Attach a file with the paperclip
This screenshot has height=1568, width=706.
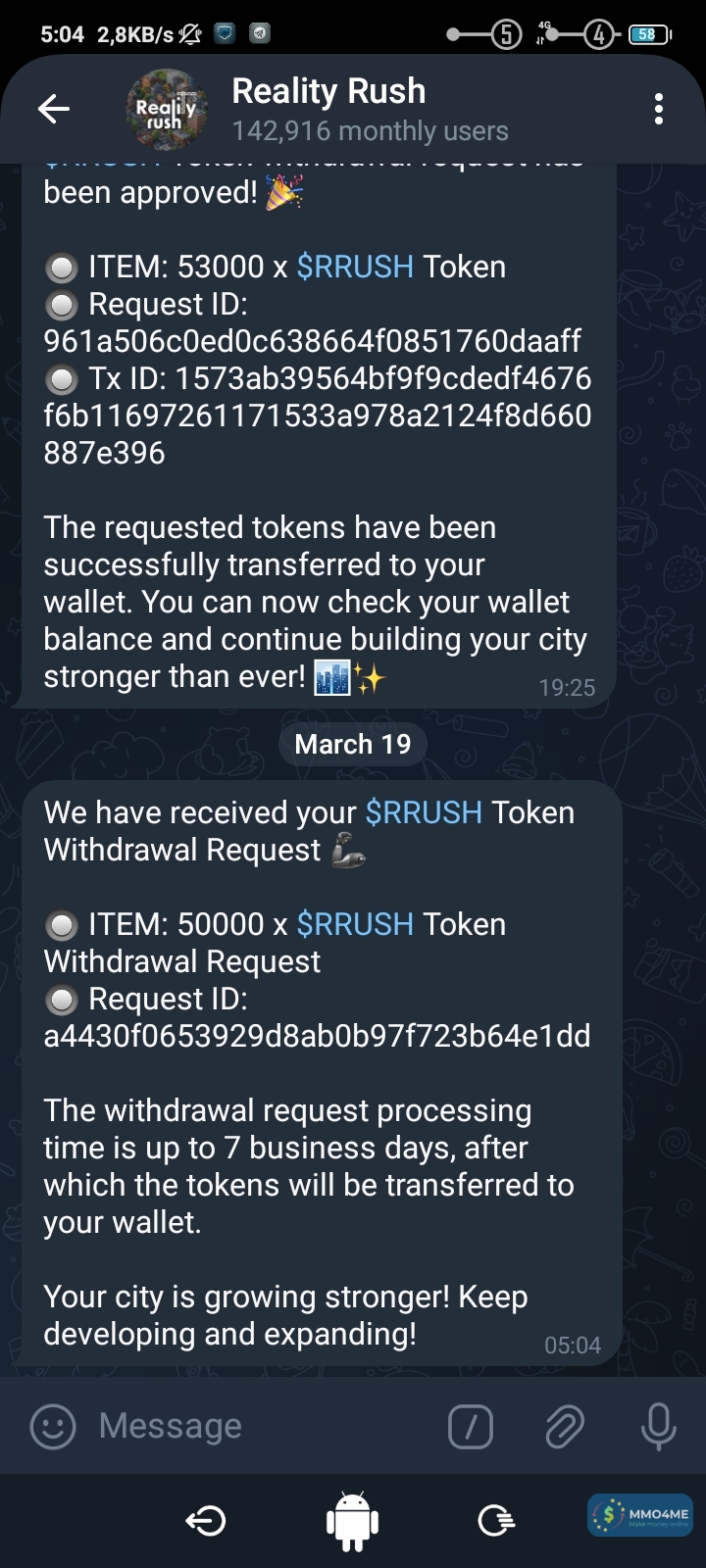click(x=565, y=1427)
